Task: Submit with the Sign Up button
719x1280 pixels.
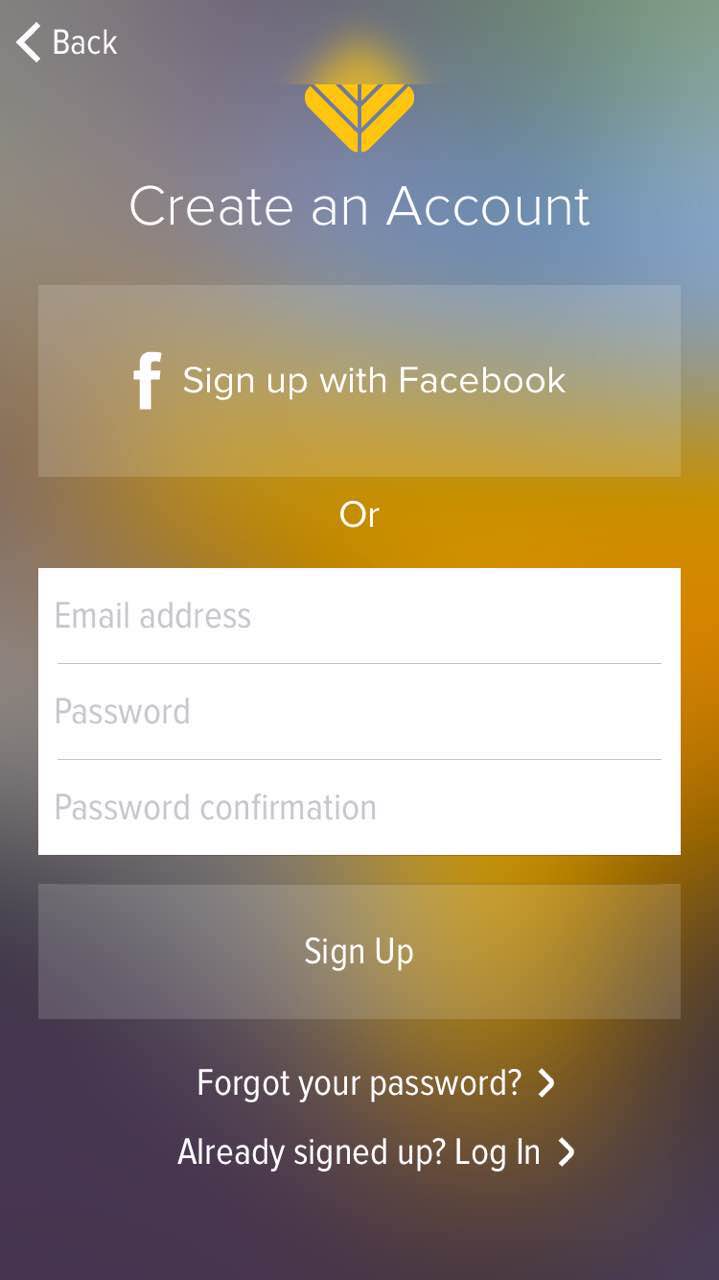Action: (x=359, y=951)
